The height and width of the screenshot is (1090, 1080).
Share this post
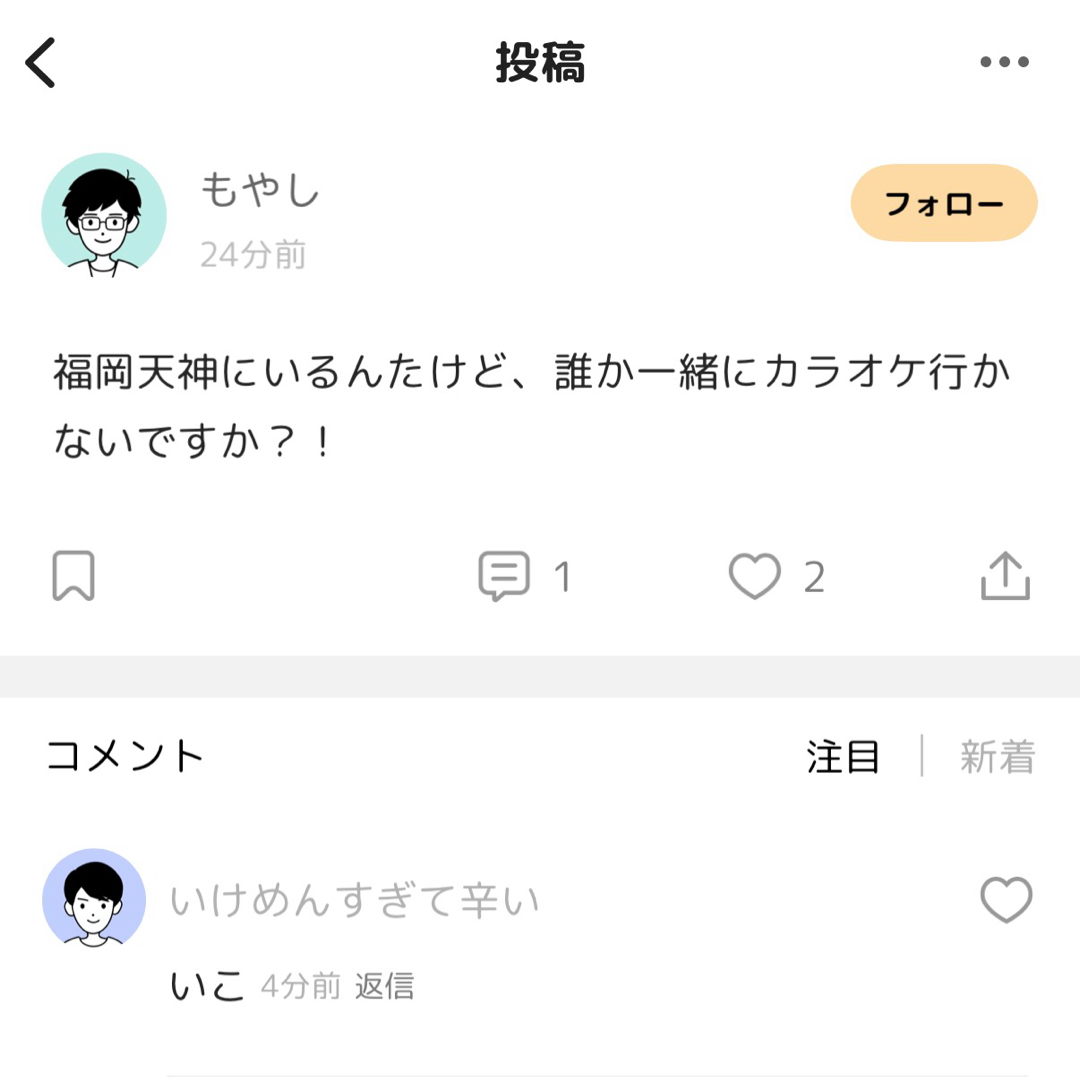(1005, 576)
